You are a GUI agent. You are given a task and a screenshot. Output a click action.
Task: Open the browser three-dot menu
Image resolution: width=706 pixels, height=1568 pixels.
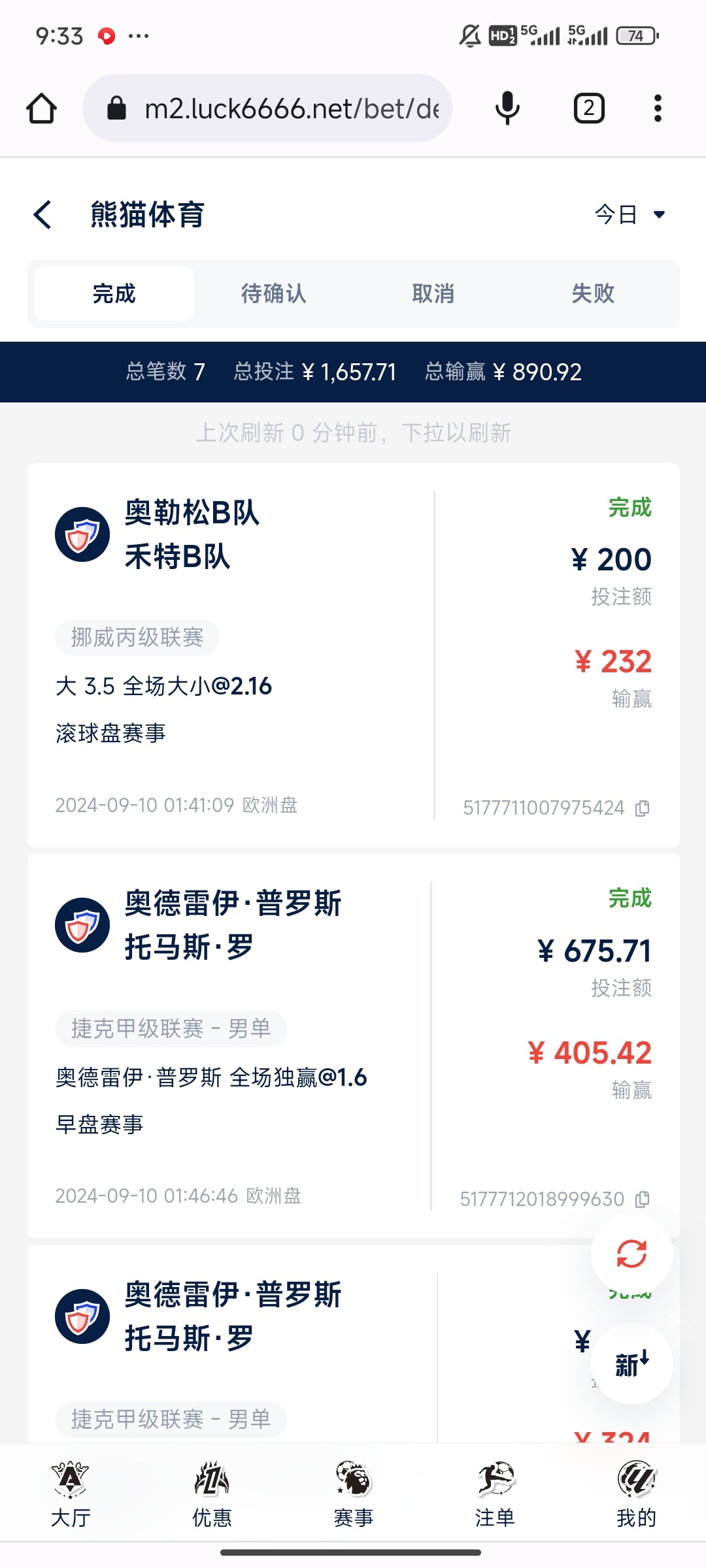tap(658, 108)
